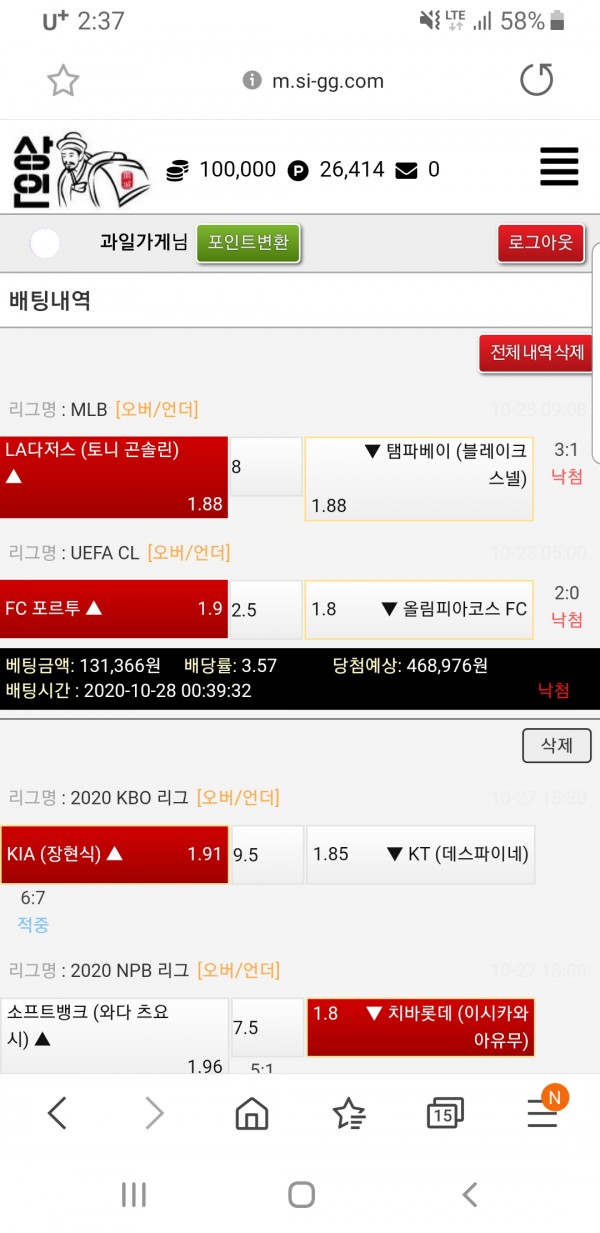Open the hamburger menu
The height and width of the screenshot is (1233, 600).
(559, 167)
